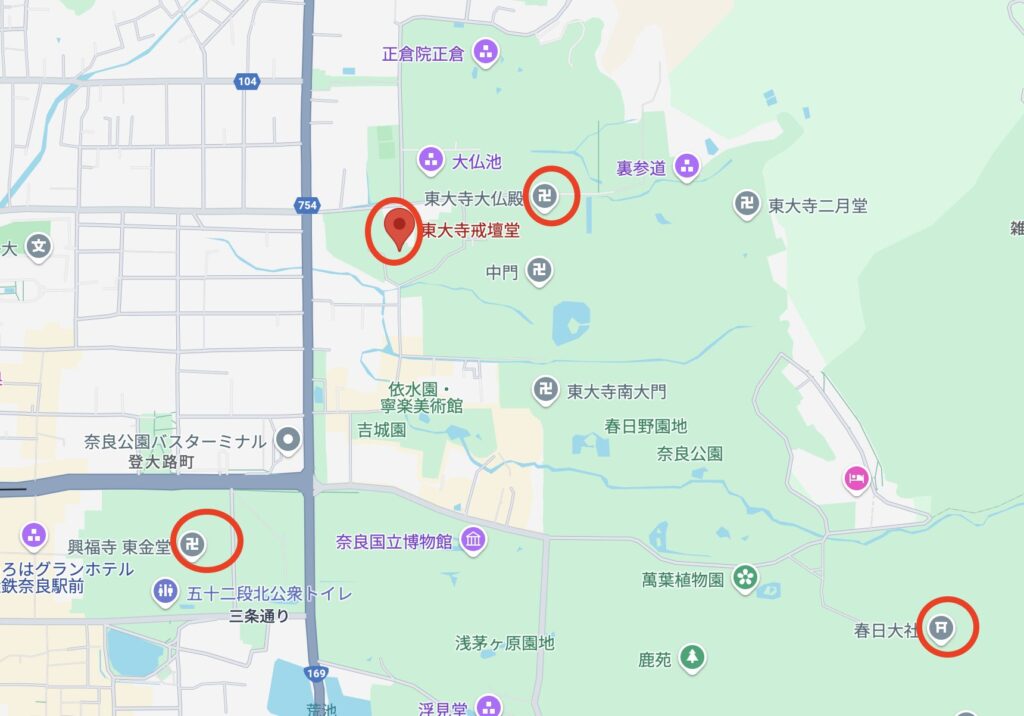Open the 東大寺大仏殿 temple marker
The height and width of the screenshot is (716, 1024).
544,195
